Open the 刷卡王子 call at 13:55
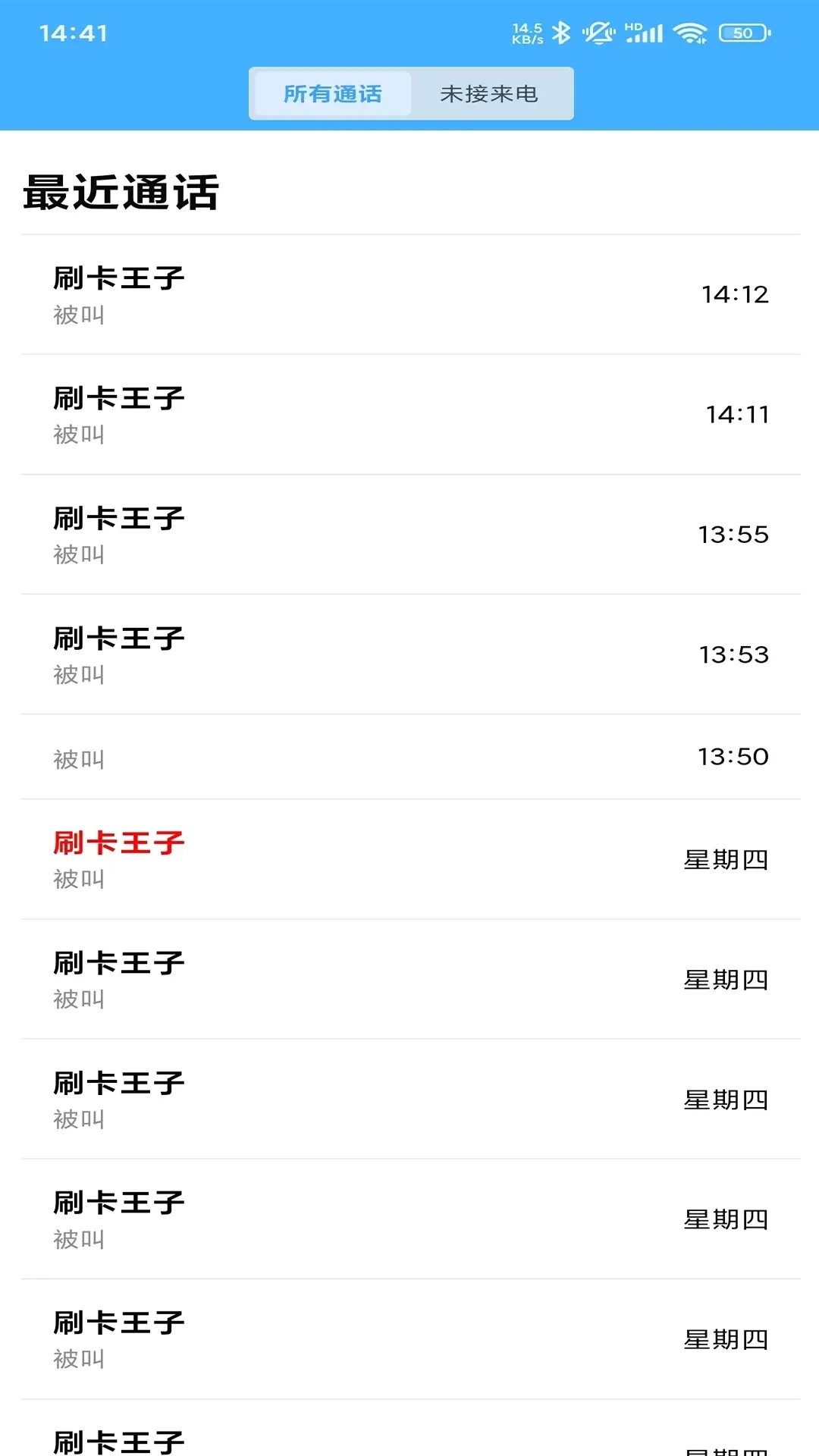 409,533
